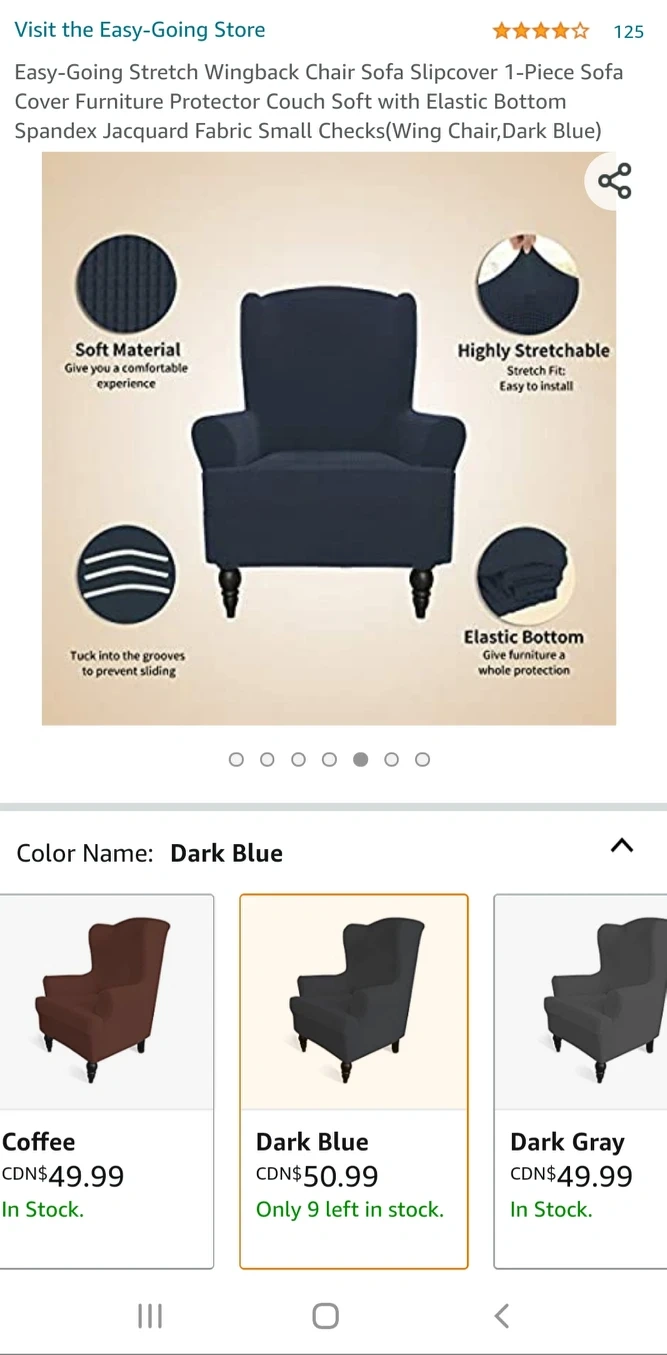Share this product
This screenshot has height=1355, width=667.
[x=614, y=181]
